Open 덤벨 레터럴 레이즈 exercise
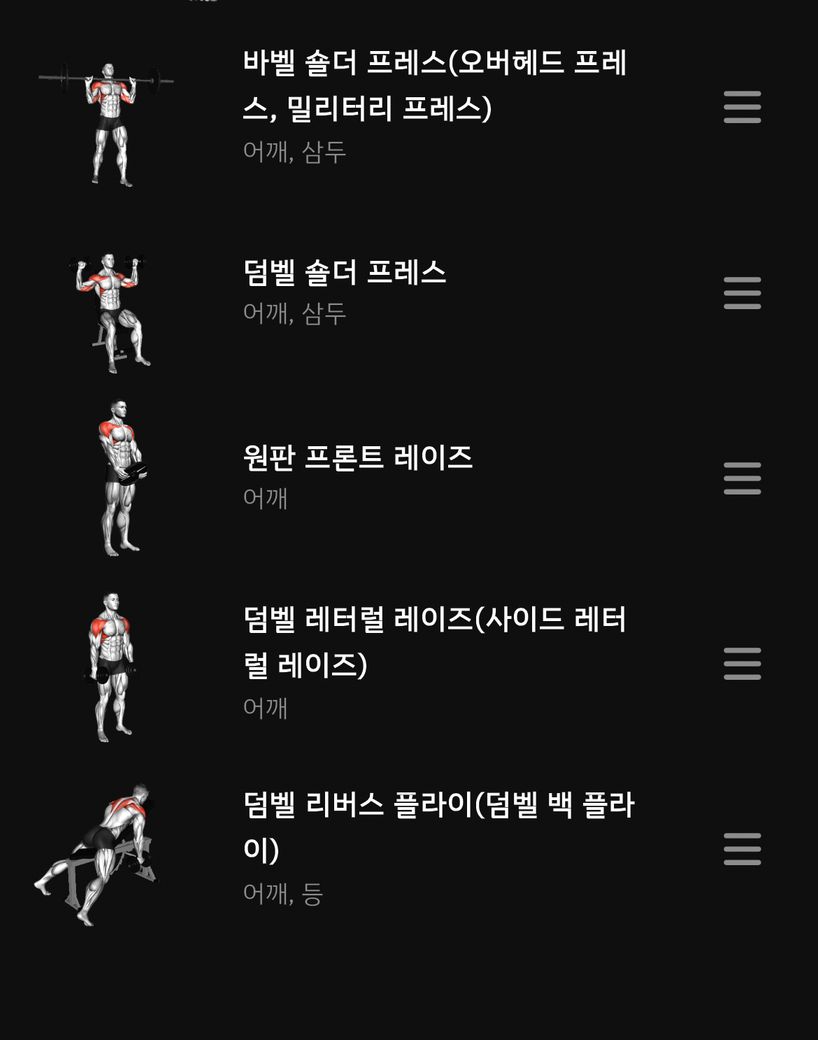The width and height of the screenshot is (818, 1040). pos(435,641)
